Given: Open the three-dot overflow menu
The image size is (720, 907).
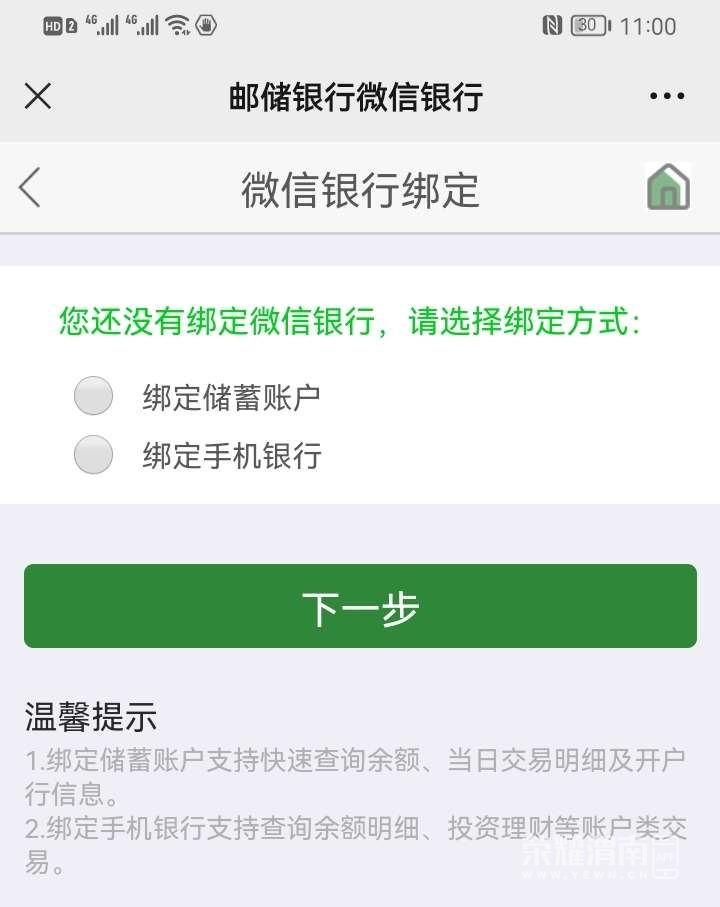Looking at the screenshot, I should 667,96.
